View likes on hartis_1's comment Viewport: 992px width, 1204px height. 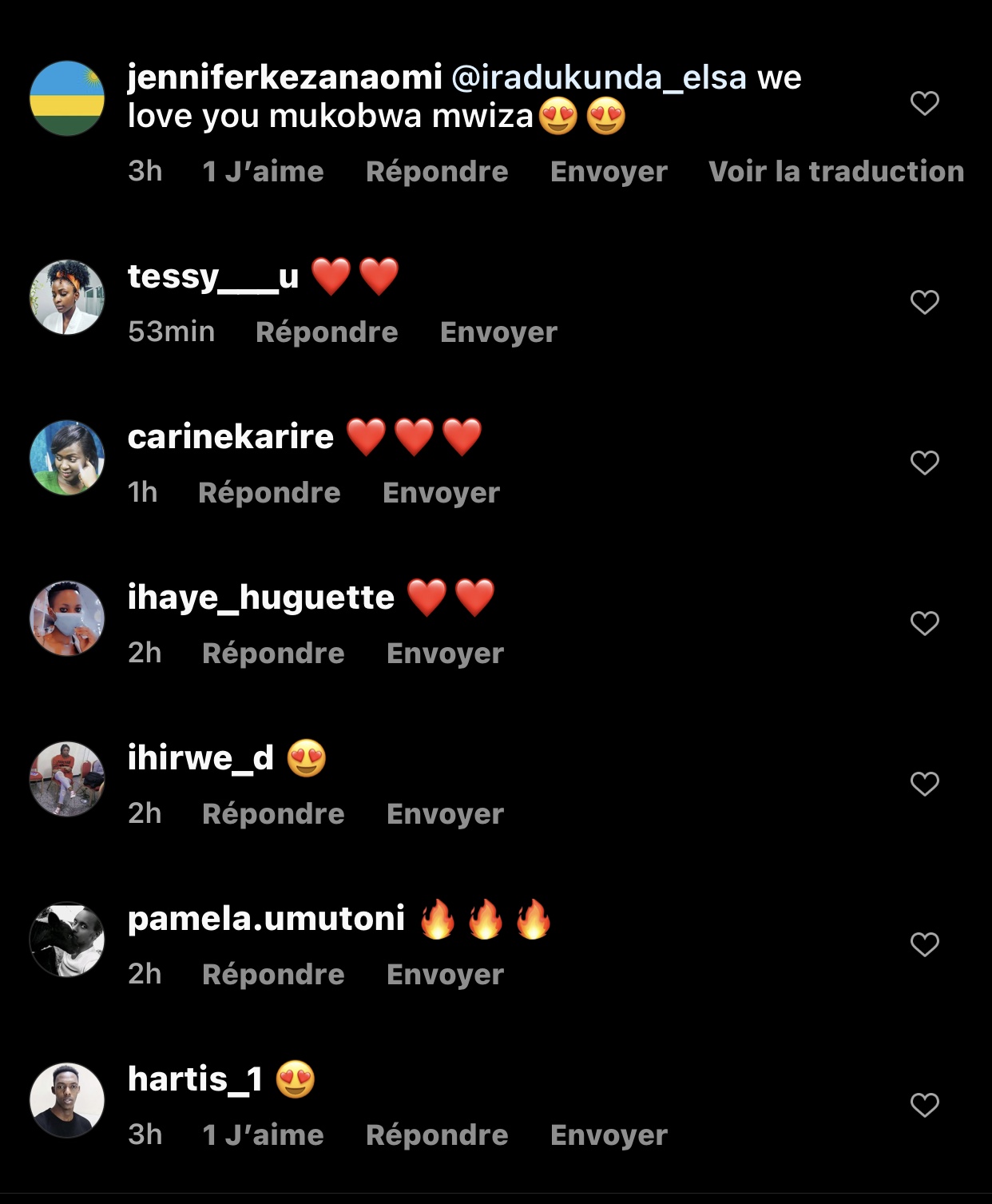[263, 1135]
